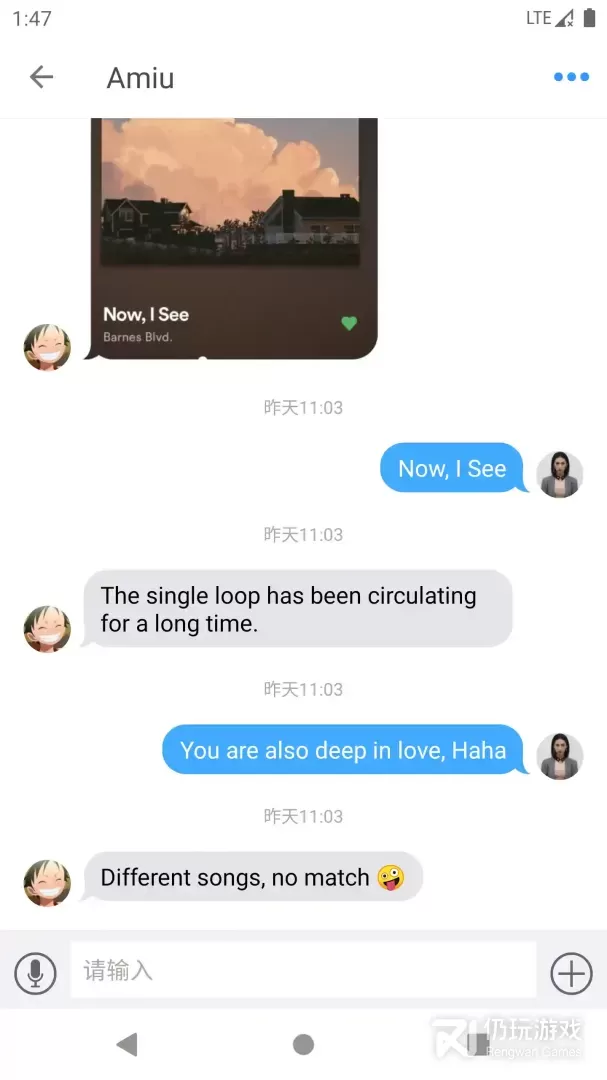
Task: Tap the system back button
Action: click(x=127, y=1045)
